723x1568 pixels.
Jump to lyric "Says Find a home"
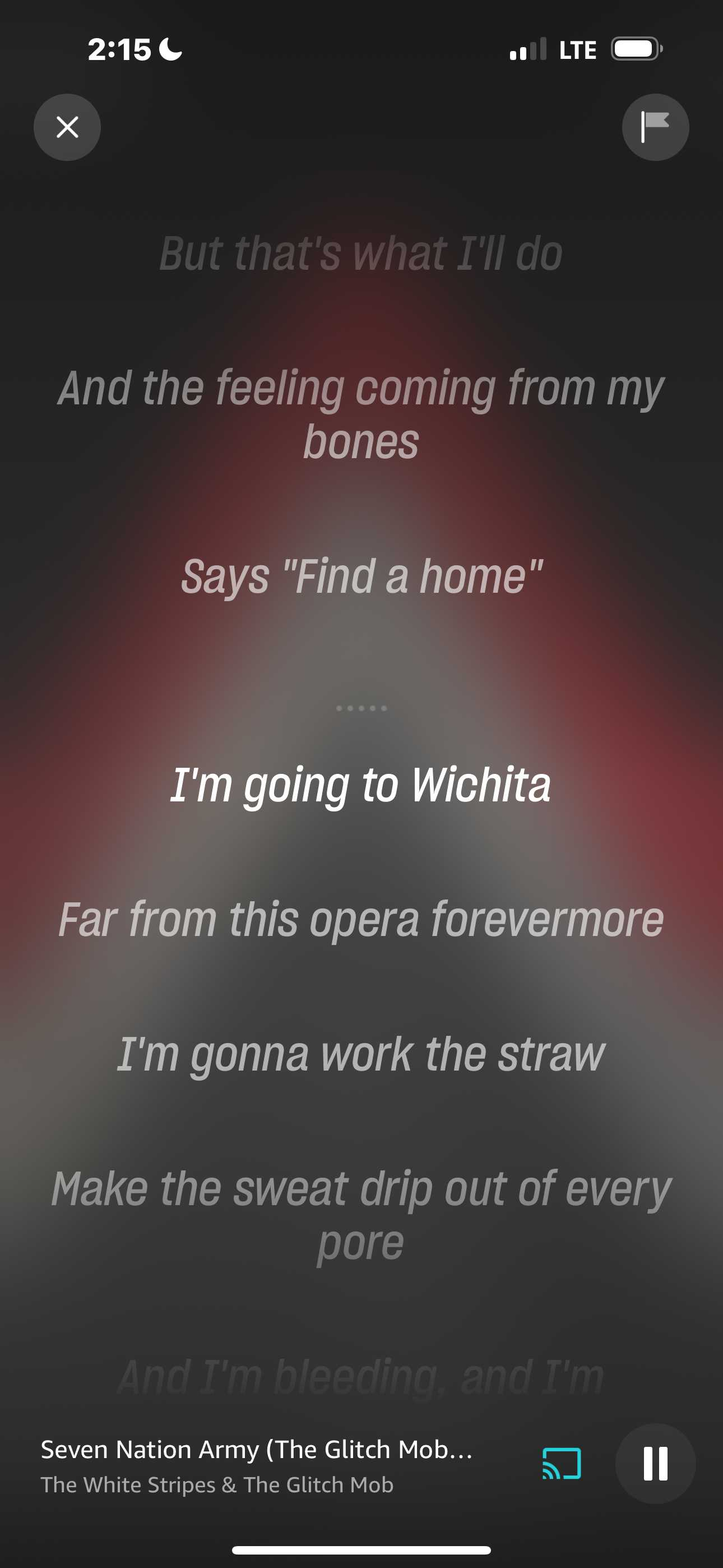click(x=361, y=577)
